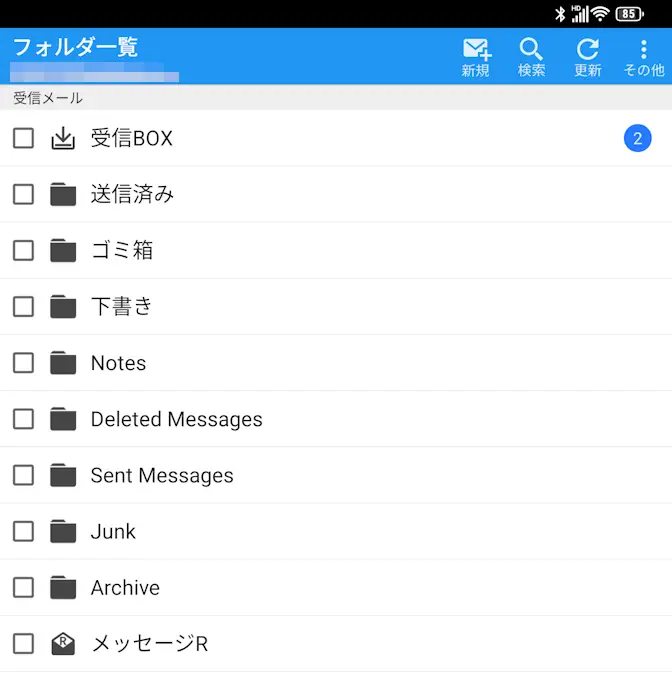The image size is (672, 674).
Task: Open the ゴミ箱 folder
Action: [x=122, y=250]
